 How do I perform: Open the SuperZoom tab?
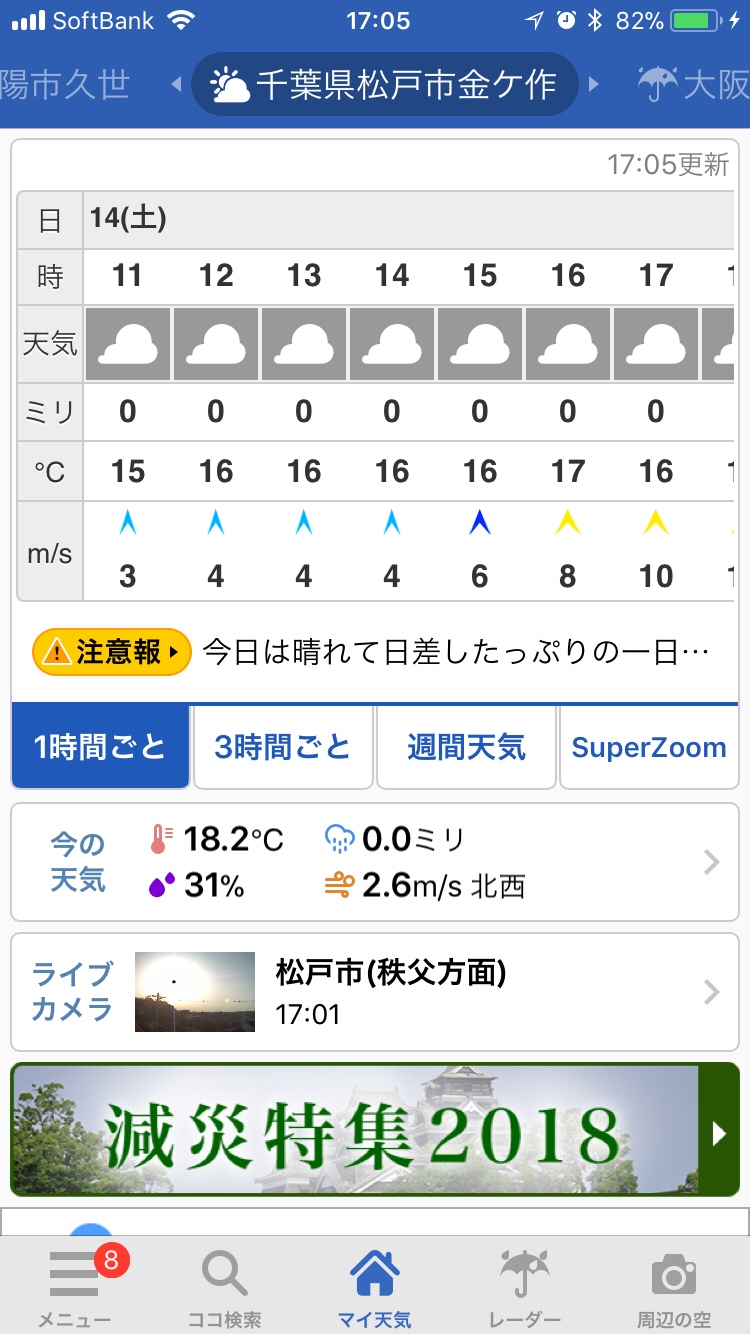[x=649, y=747]
